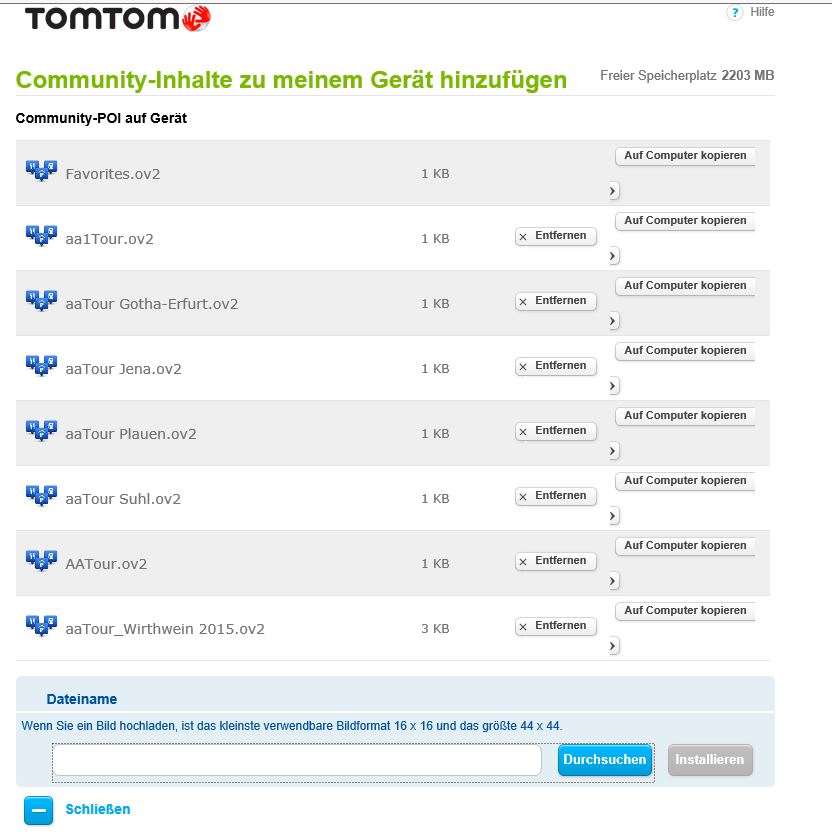The image size is (832, 839).
Task: Copy aaTour Plauen.ov2 to computer
Action: 685,416
